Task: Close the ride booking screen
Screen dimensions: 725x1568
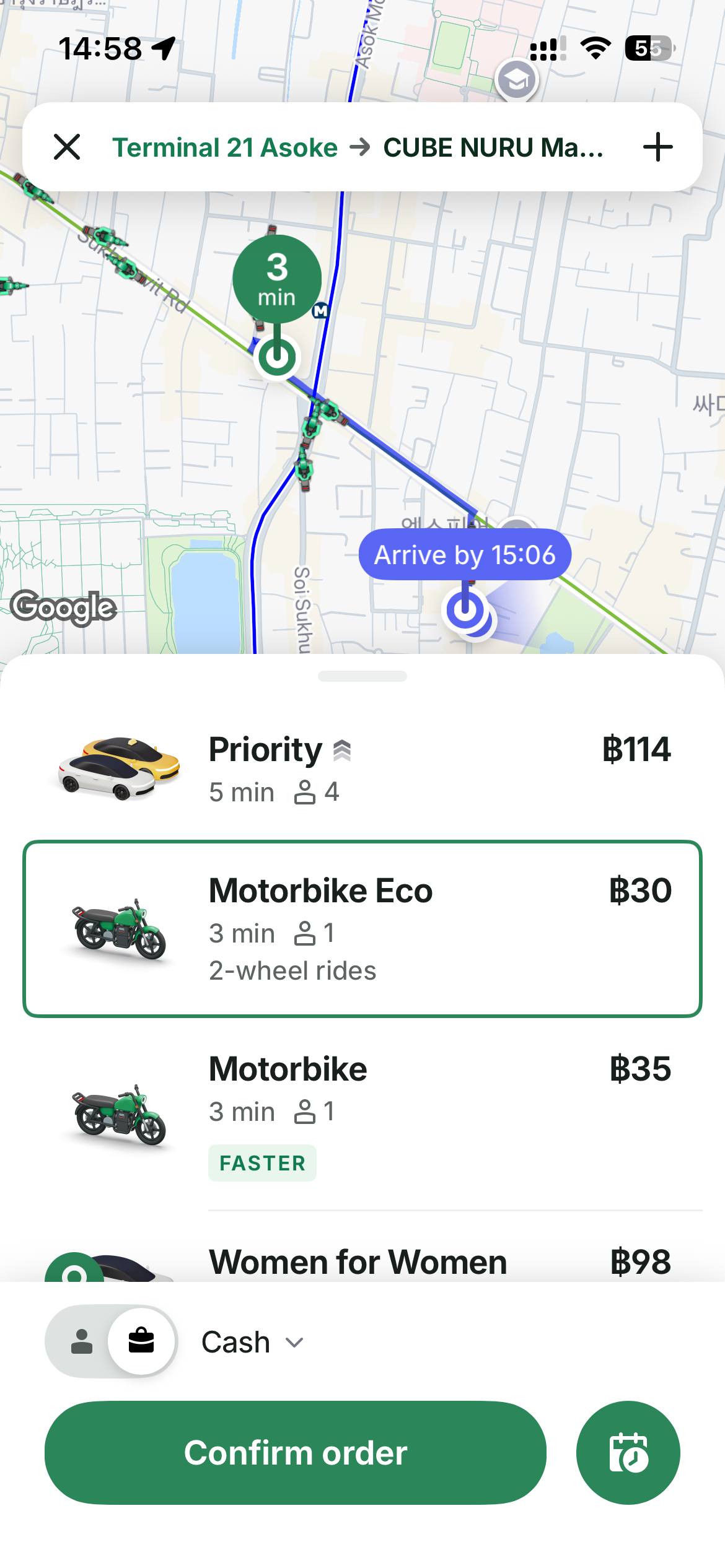Action: [x=67, y=147]
